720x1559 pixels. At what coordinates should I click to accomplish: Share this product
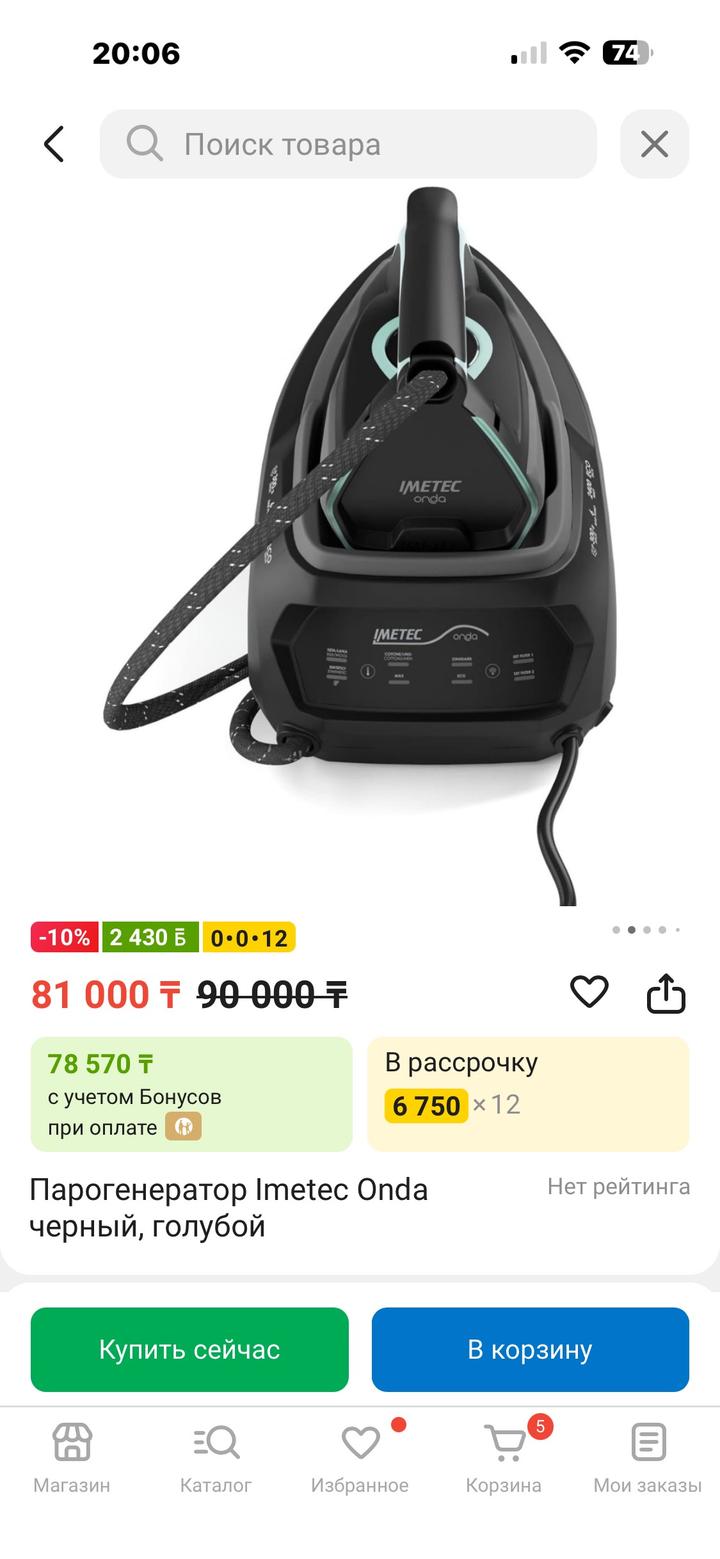666,993
